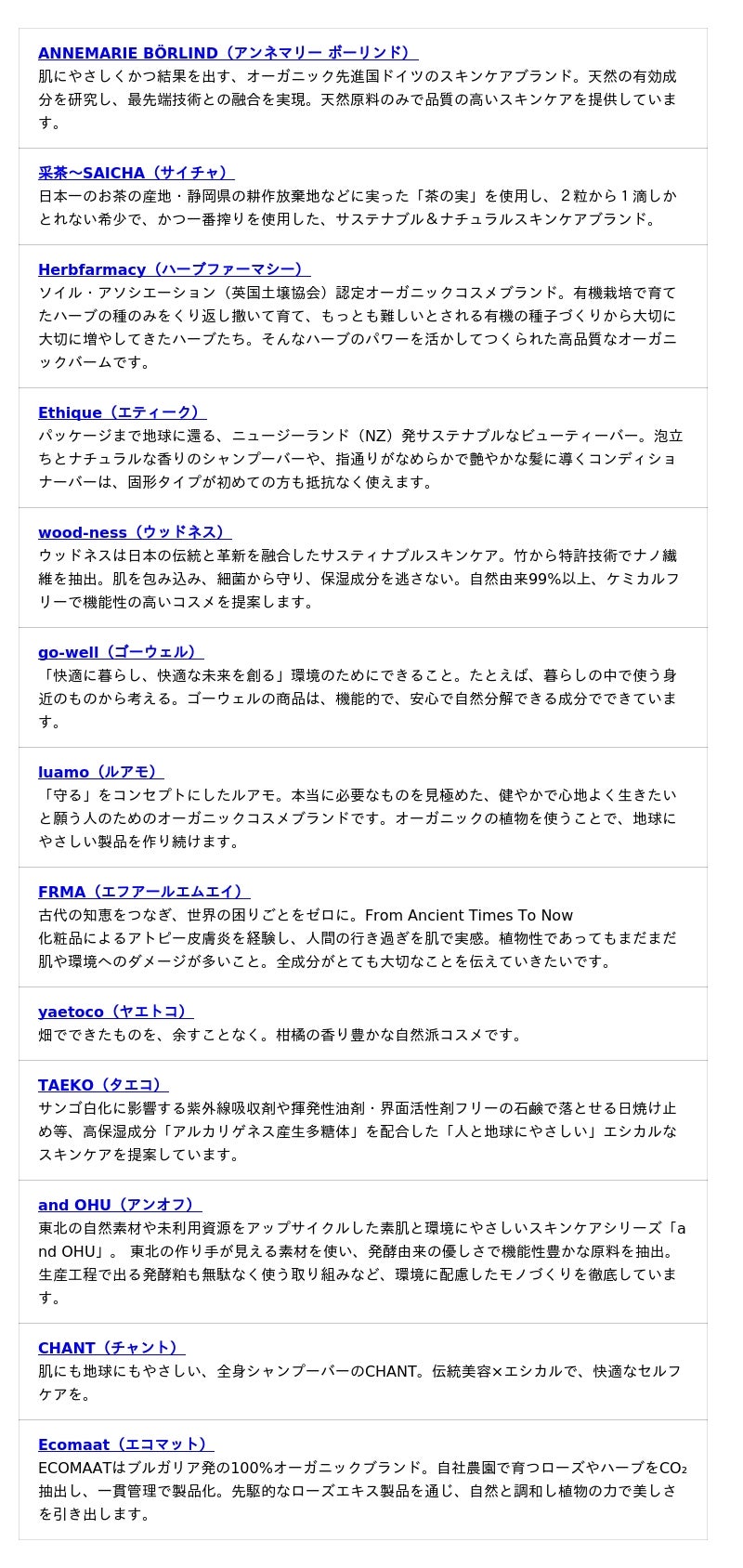This screenshot has width=743, height=1568.
Task: Open the Ecomaat (エコマット) link
Action: pyautogui.click(x=125, y=1444)
